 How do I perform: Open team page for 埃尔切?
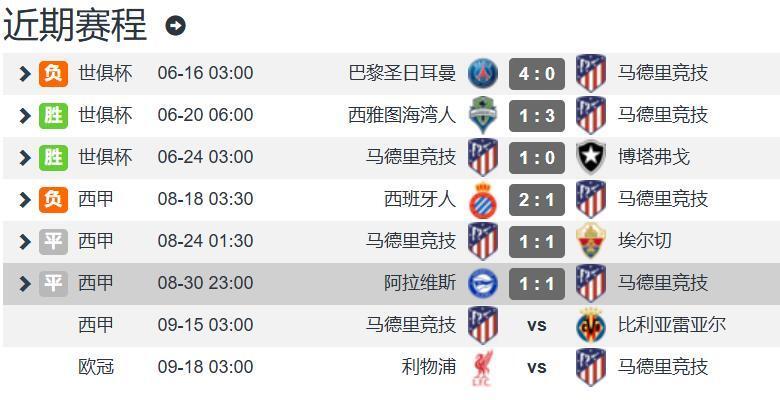tap(646, 241)
